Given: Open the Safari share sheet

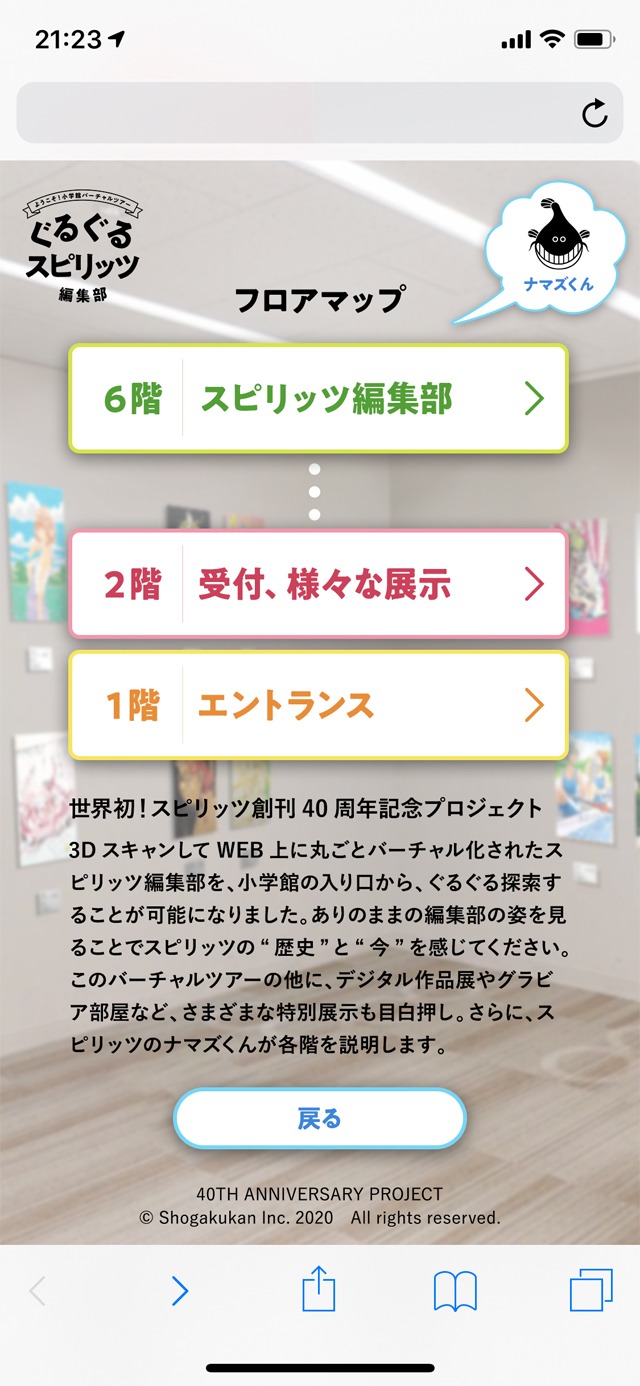Looking at the screenshot, I should tap(319, 1289).
